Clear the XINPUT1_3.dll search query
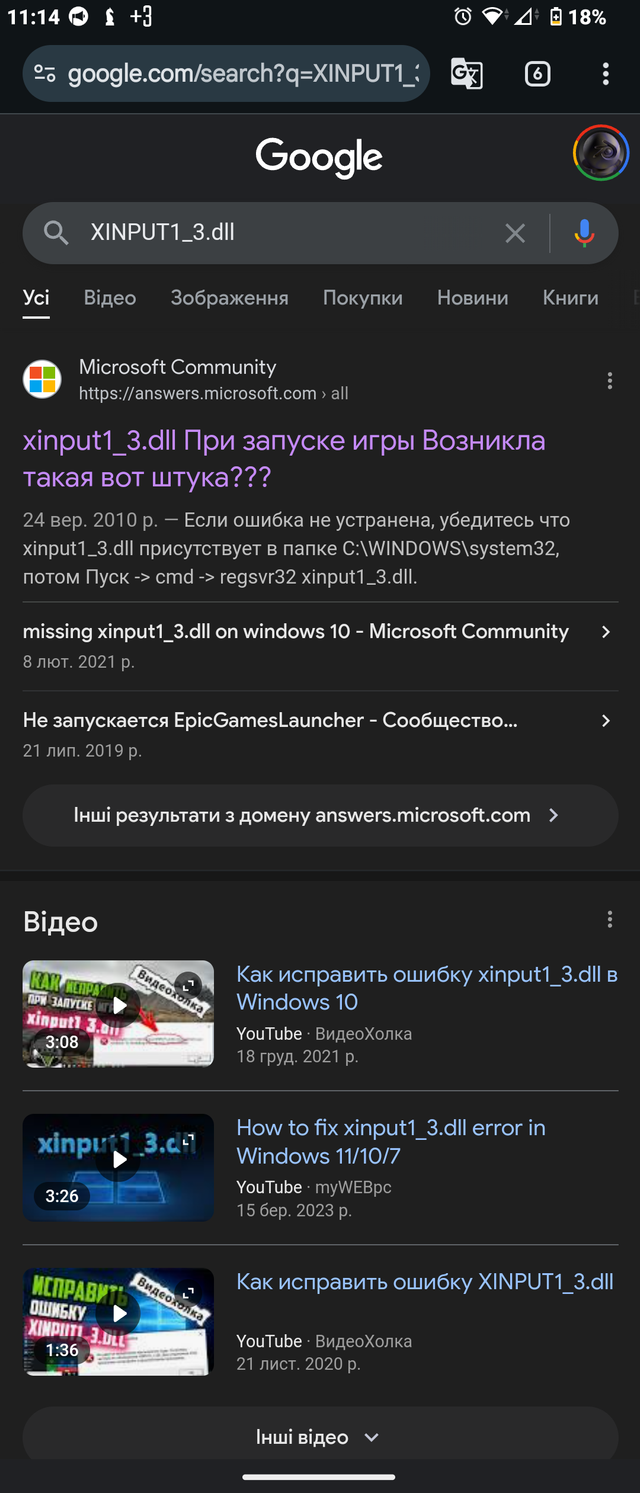The height and width of the screenshot is (1493, 640). click(515, 233)
